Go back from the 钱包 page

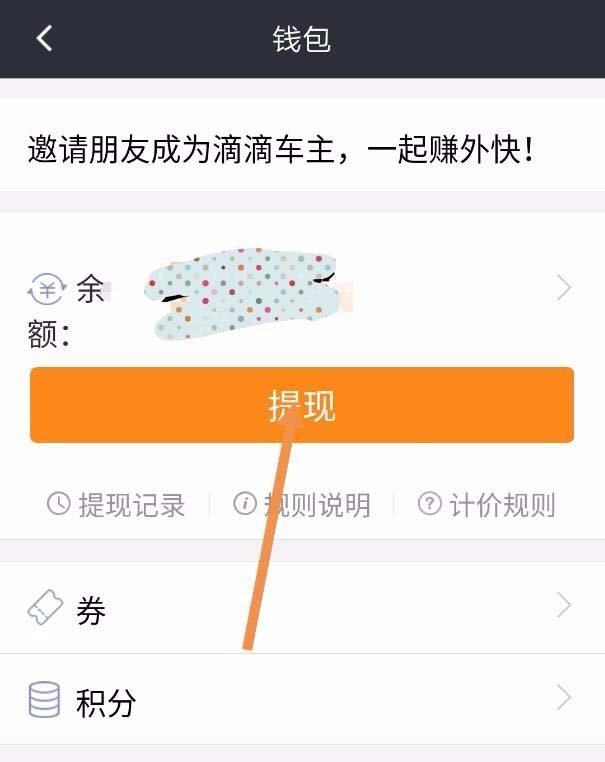click(44, 39)
